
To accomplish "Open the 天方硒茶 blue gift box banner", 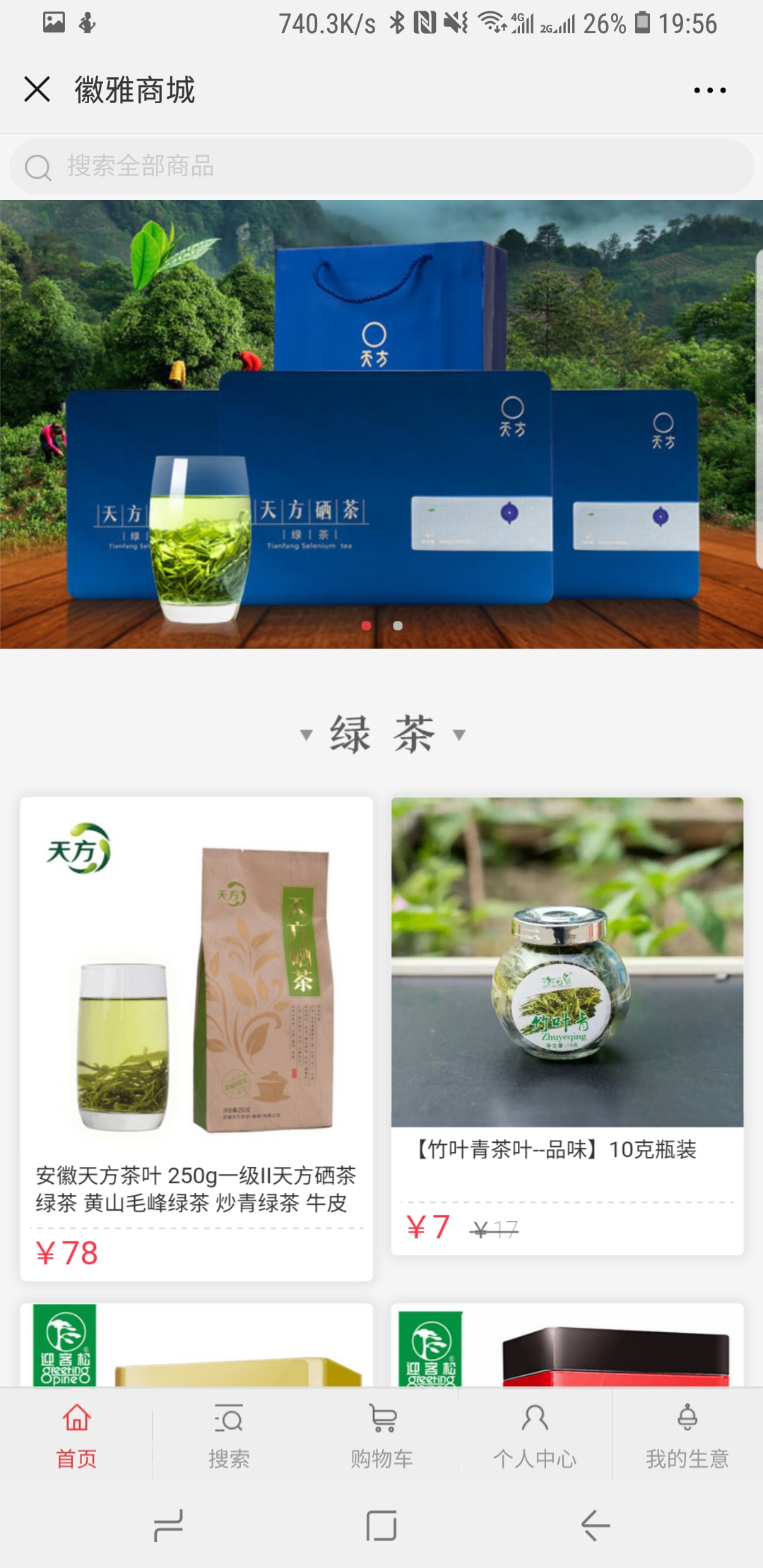I will 381,424.
